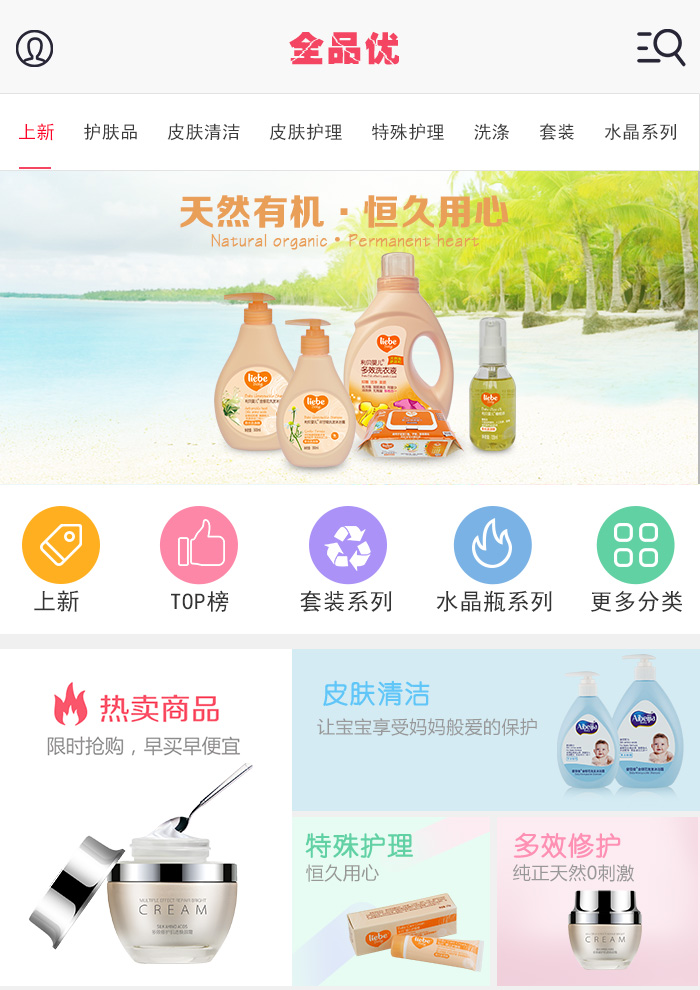Open the 特殊护理 恒久用心 card
Image resolution: width=700 pixels, height=990 pixels.
pyautogui.click(x=391, y=900)
